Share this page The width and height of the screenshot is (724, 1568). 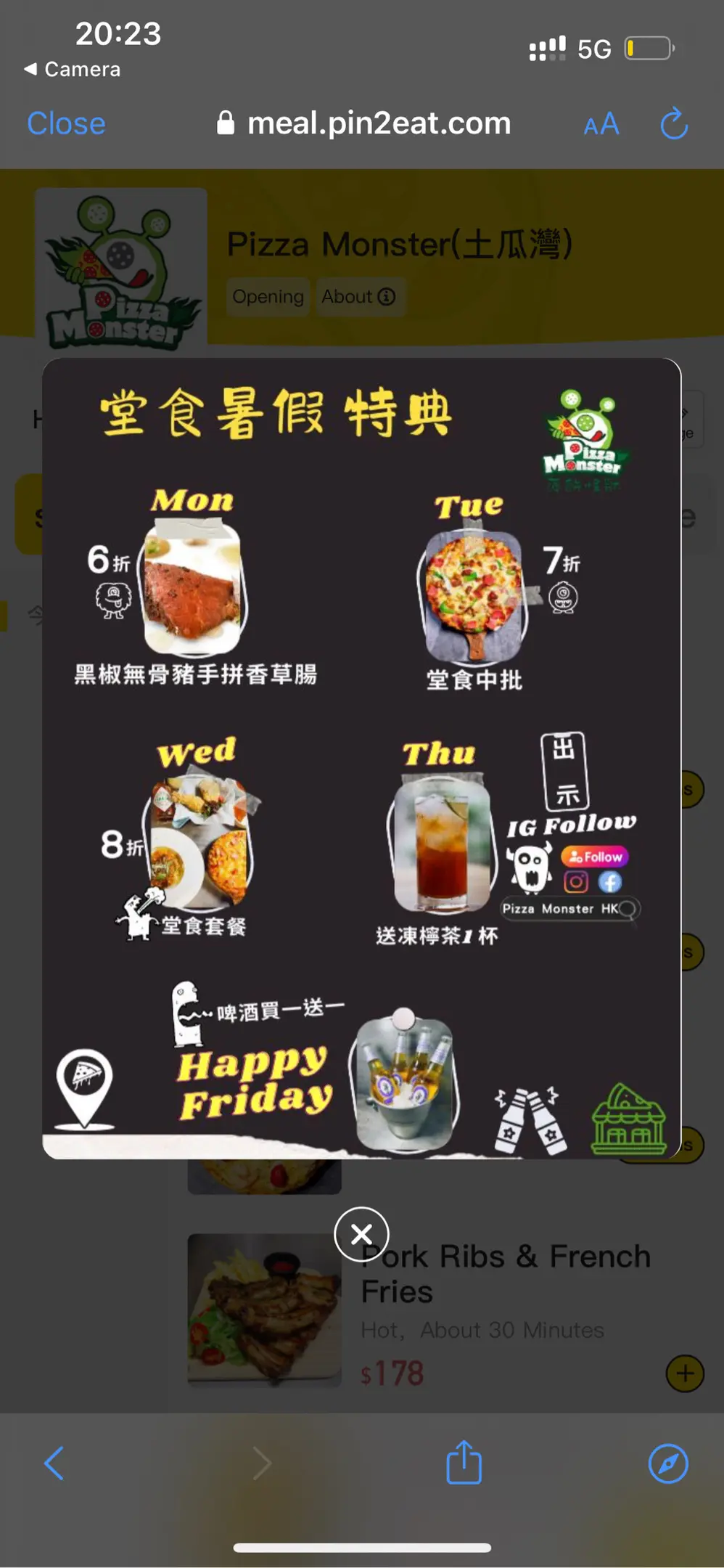464,1463
